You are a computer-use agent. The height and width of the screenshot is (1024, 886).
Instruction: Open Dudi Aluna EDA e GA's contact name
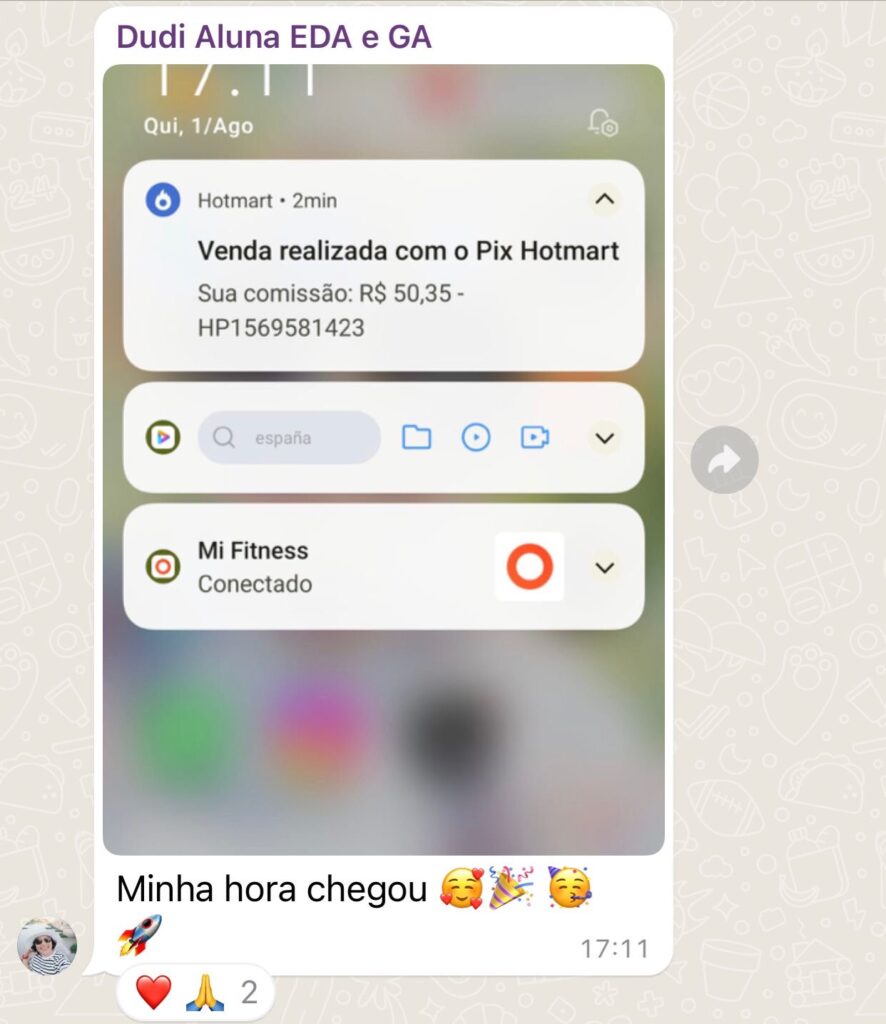pyautogui.click(x=273, y=36)
